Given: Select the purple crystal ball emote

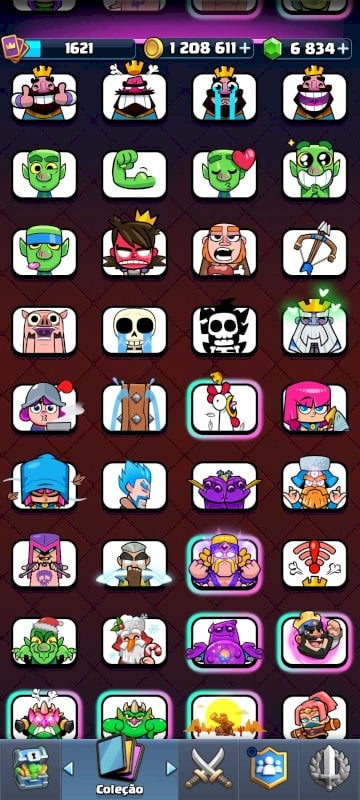Looking at the screenshot, I should 224,641.
